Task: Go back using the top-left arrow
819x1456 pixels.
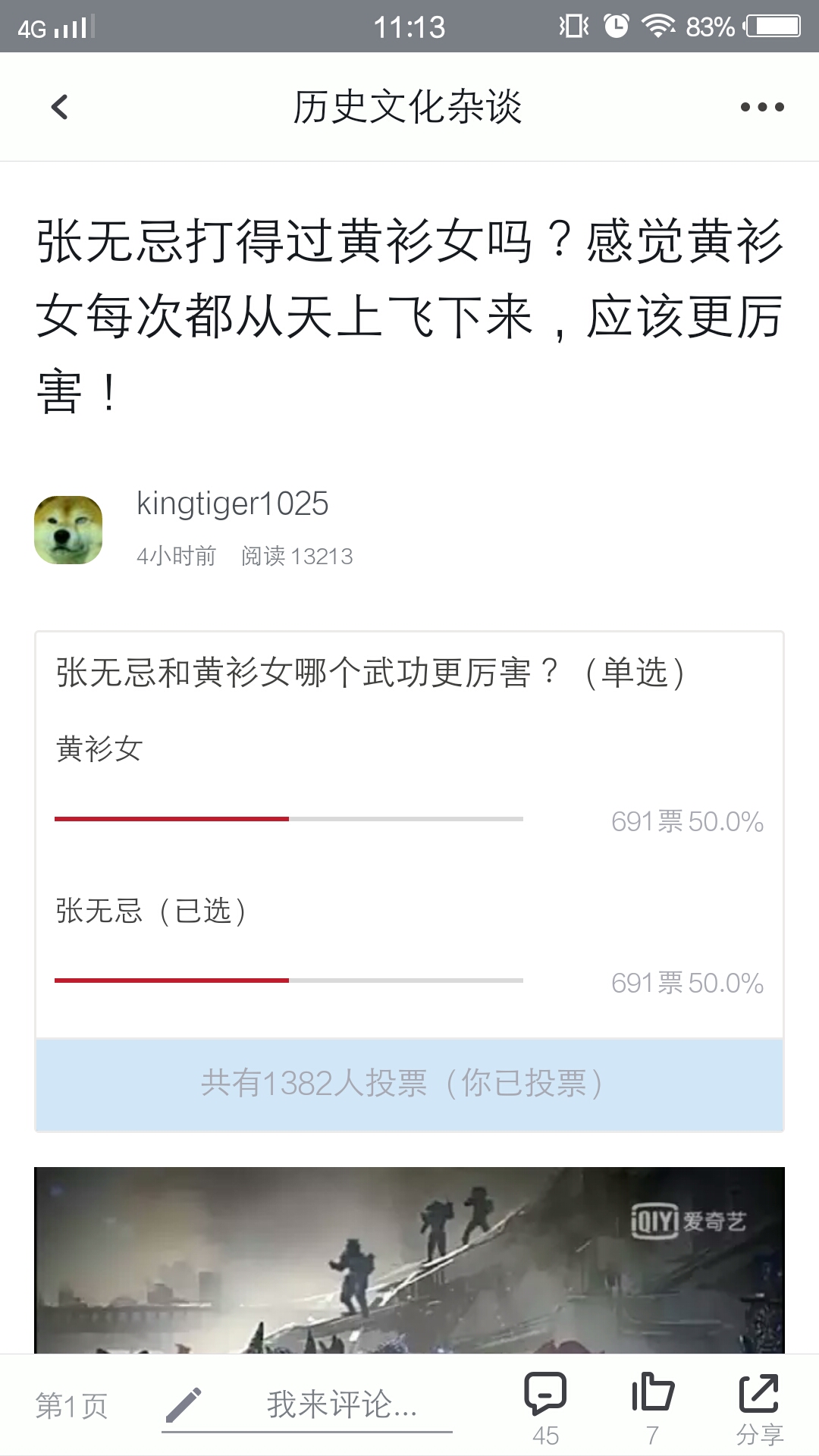Action: (60, 107)
